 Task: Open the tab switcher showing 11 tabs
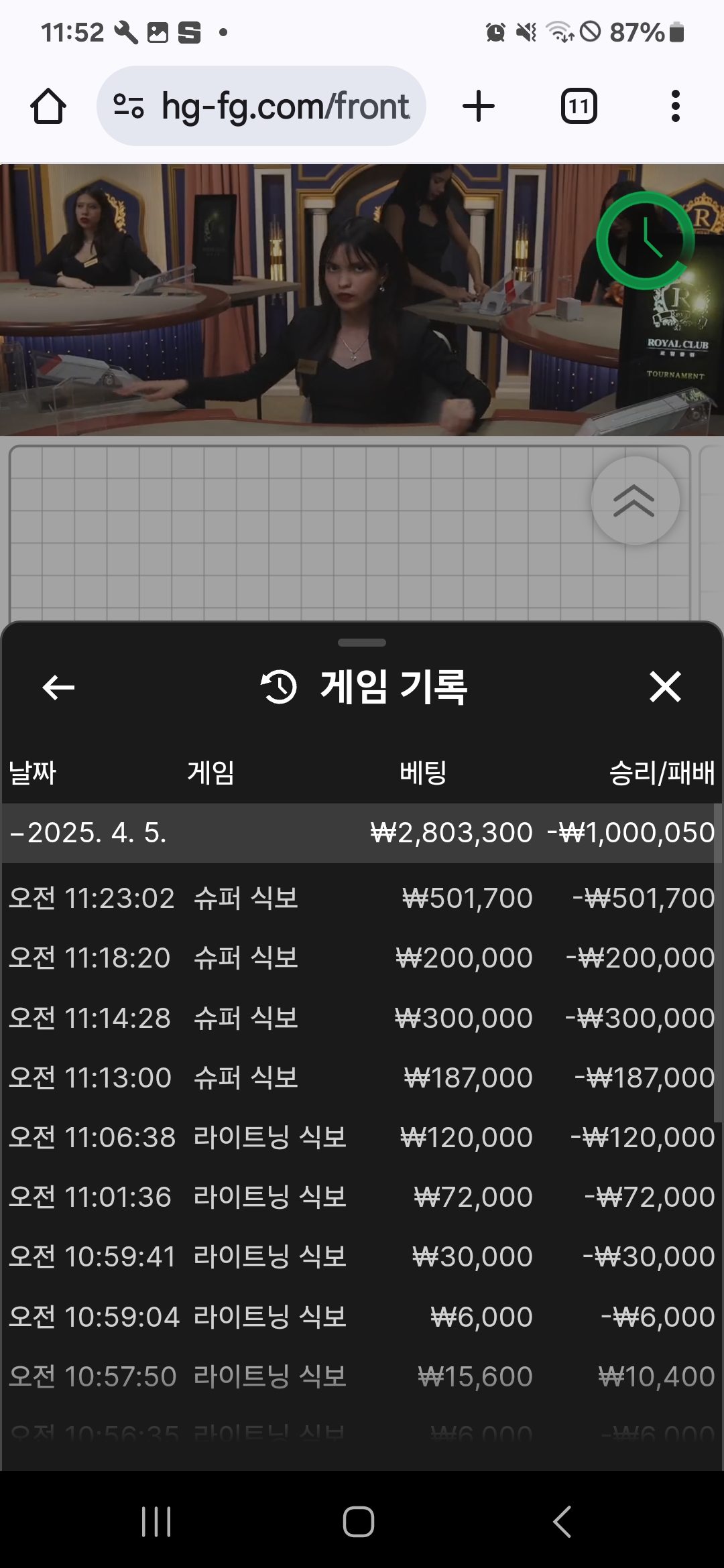tap(579, 106)
